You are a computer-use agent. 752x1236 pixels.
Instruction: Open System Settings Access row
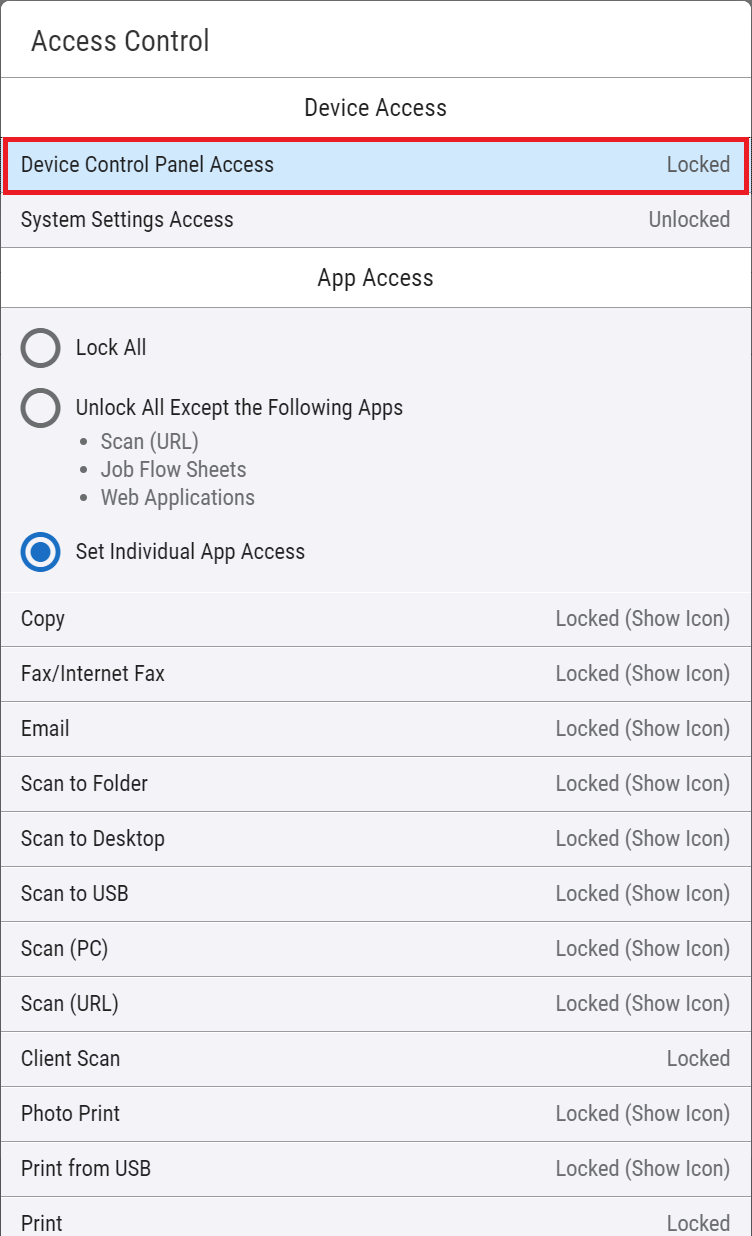(x=375, y=220)
